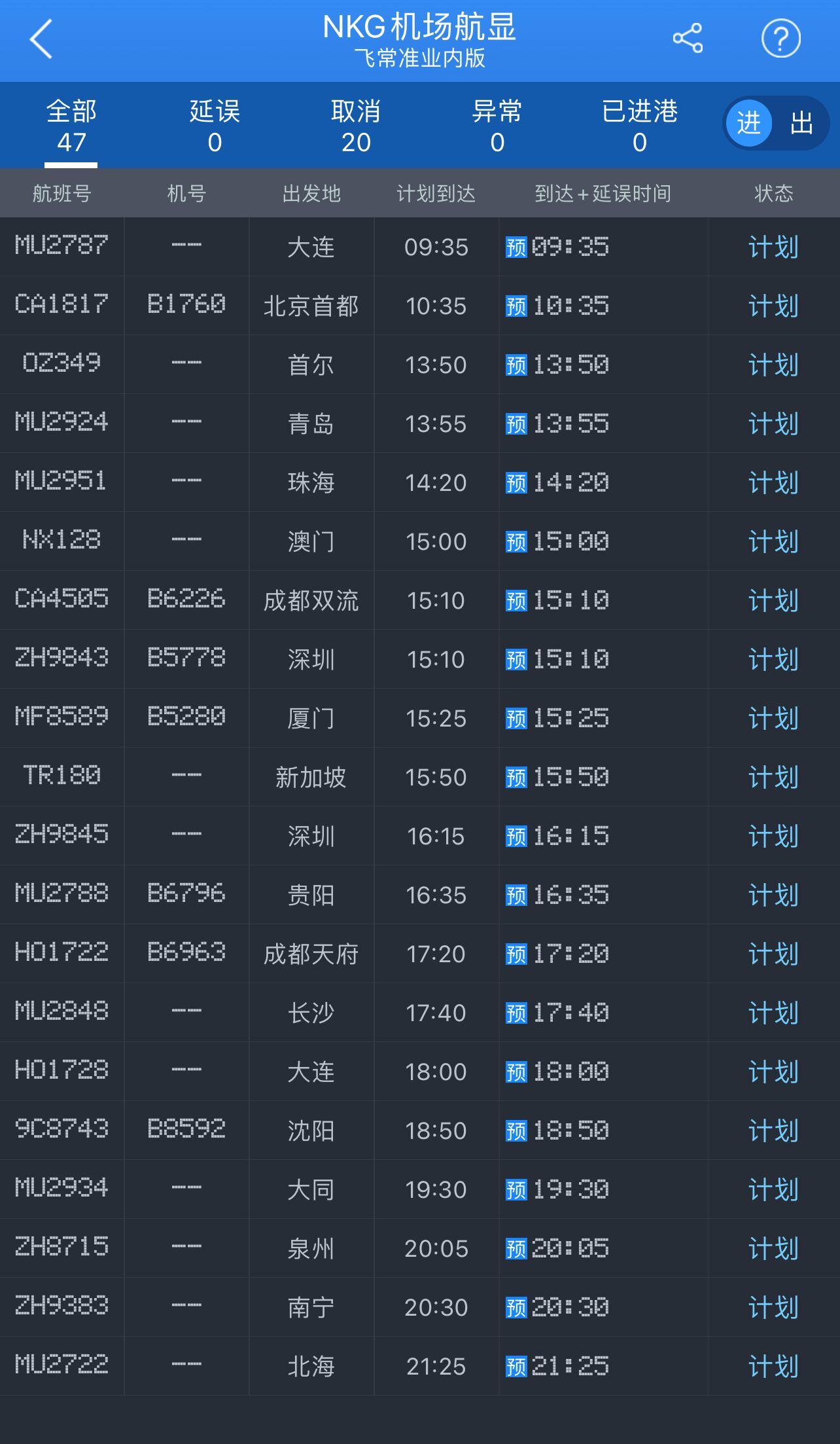Show the 异常 flights tab
This screenshot has width=840, height=1444.
click(497, 126)
